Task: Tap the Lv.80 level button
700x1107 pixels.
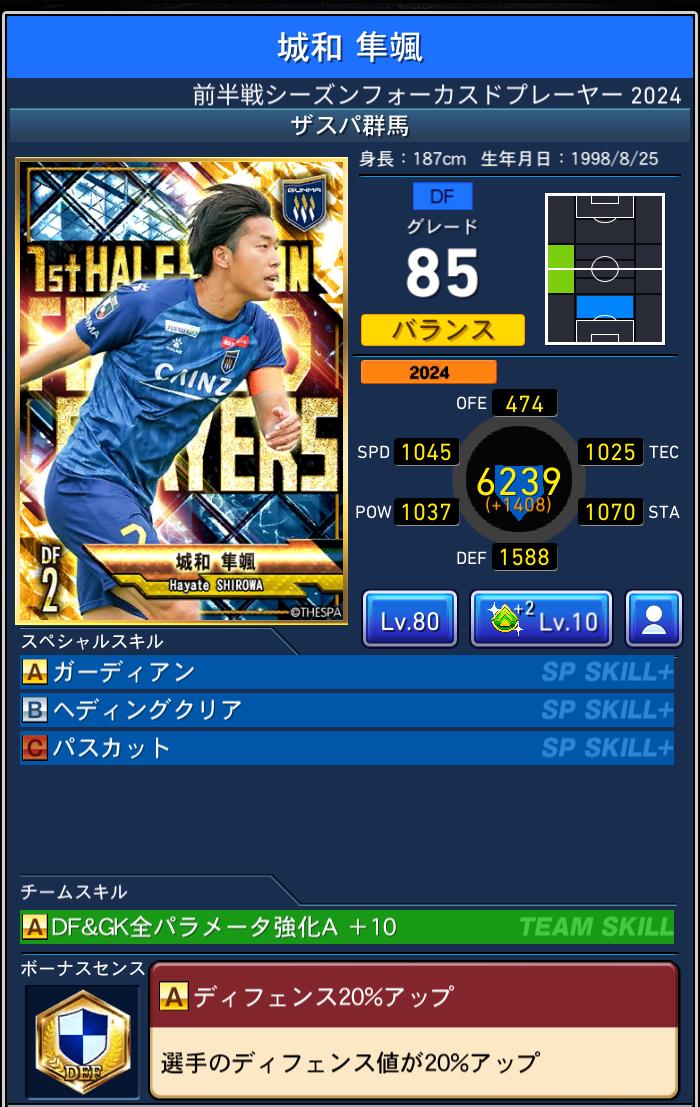Action: (409, 620)
